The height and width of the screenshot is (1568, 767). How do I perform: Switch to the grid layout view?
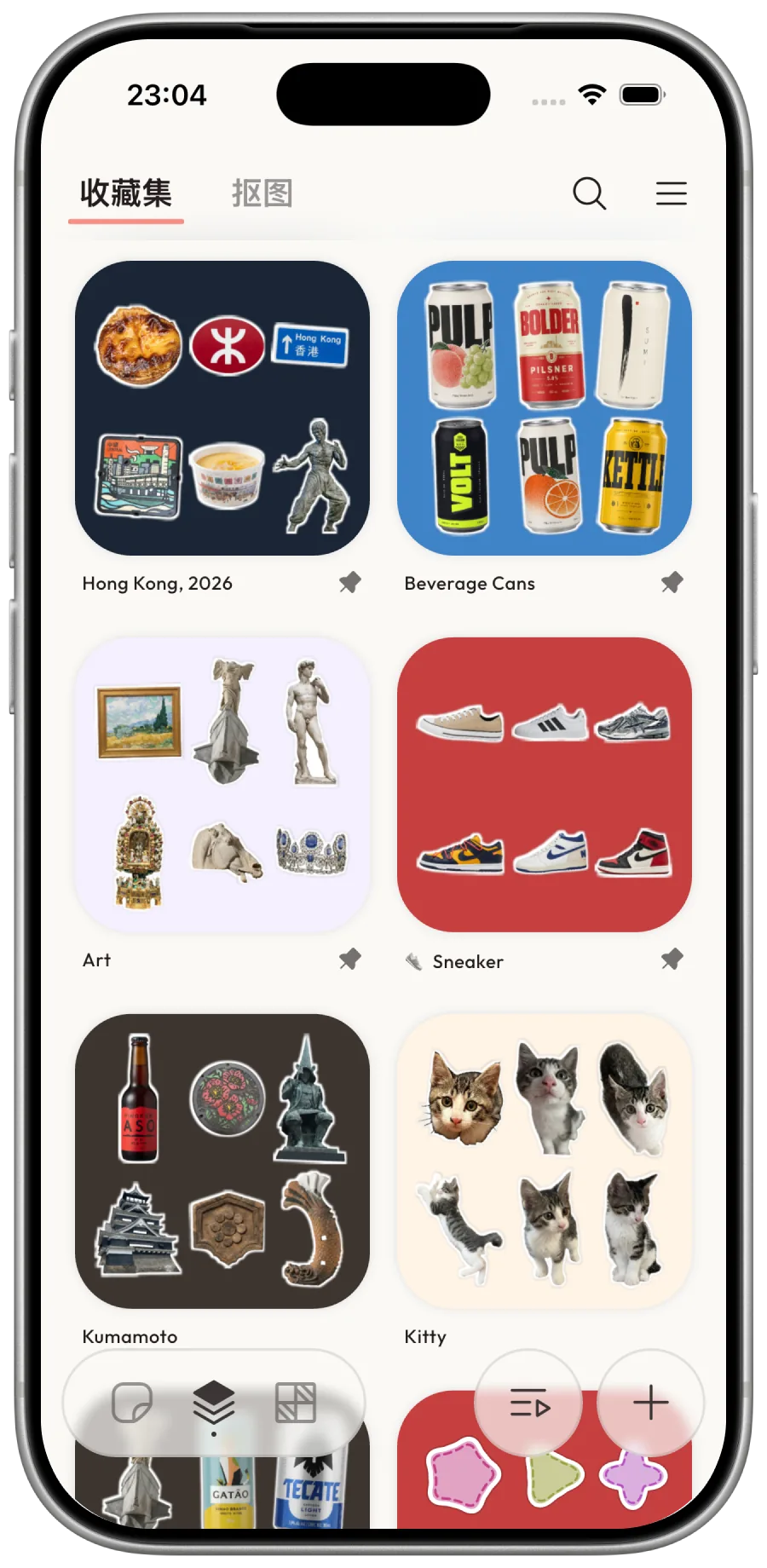[296, 1403]
